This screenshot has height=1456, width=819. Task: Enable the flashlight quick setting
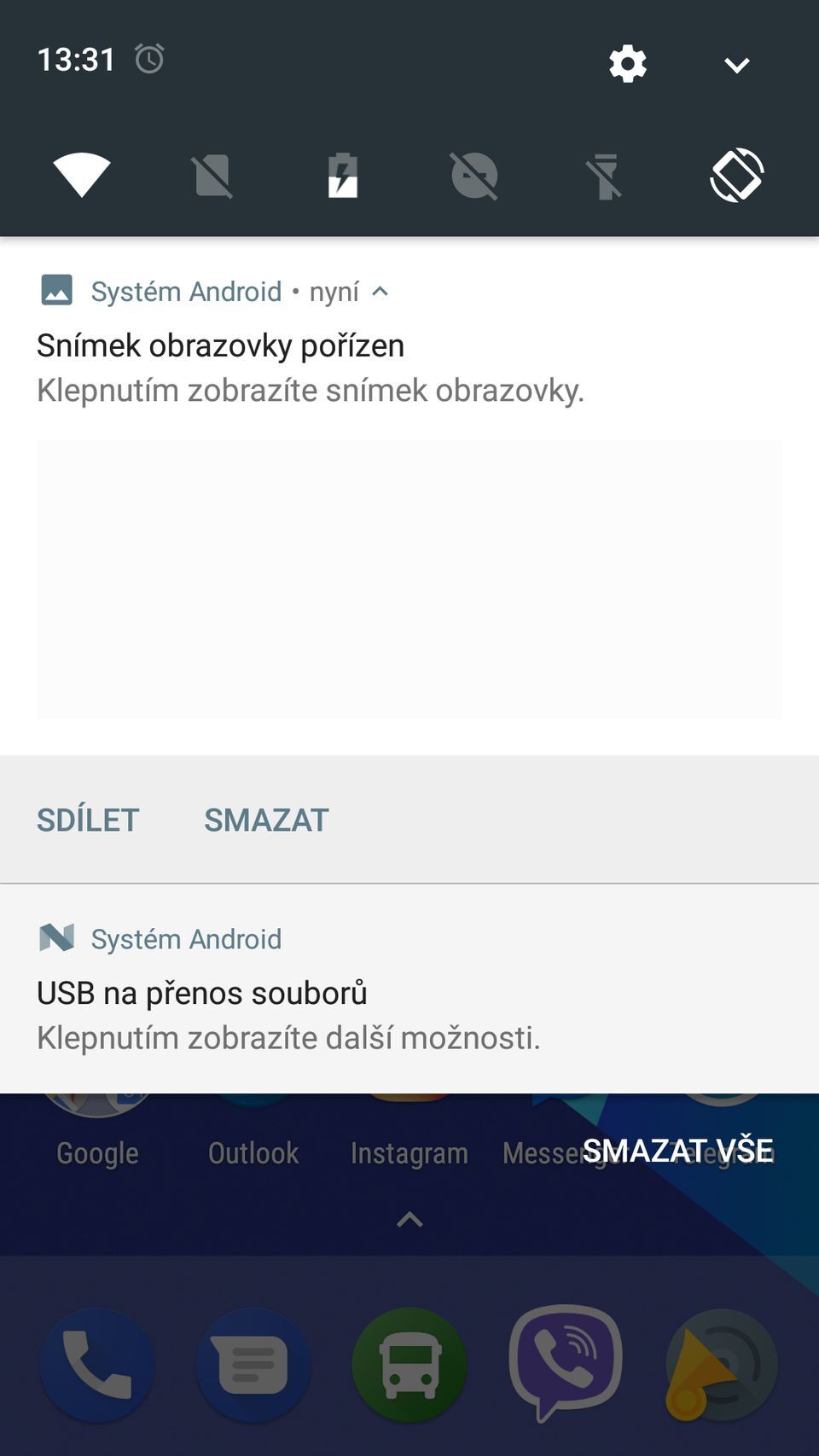click(607, 176)
